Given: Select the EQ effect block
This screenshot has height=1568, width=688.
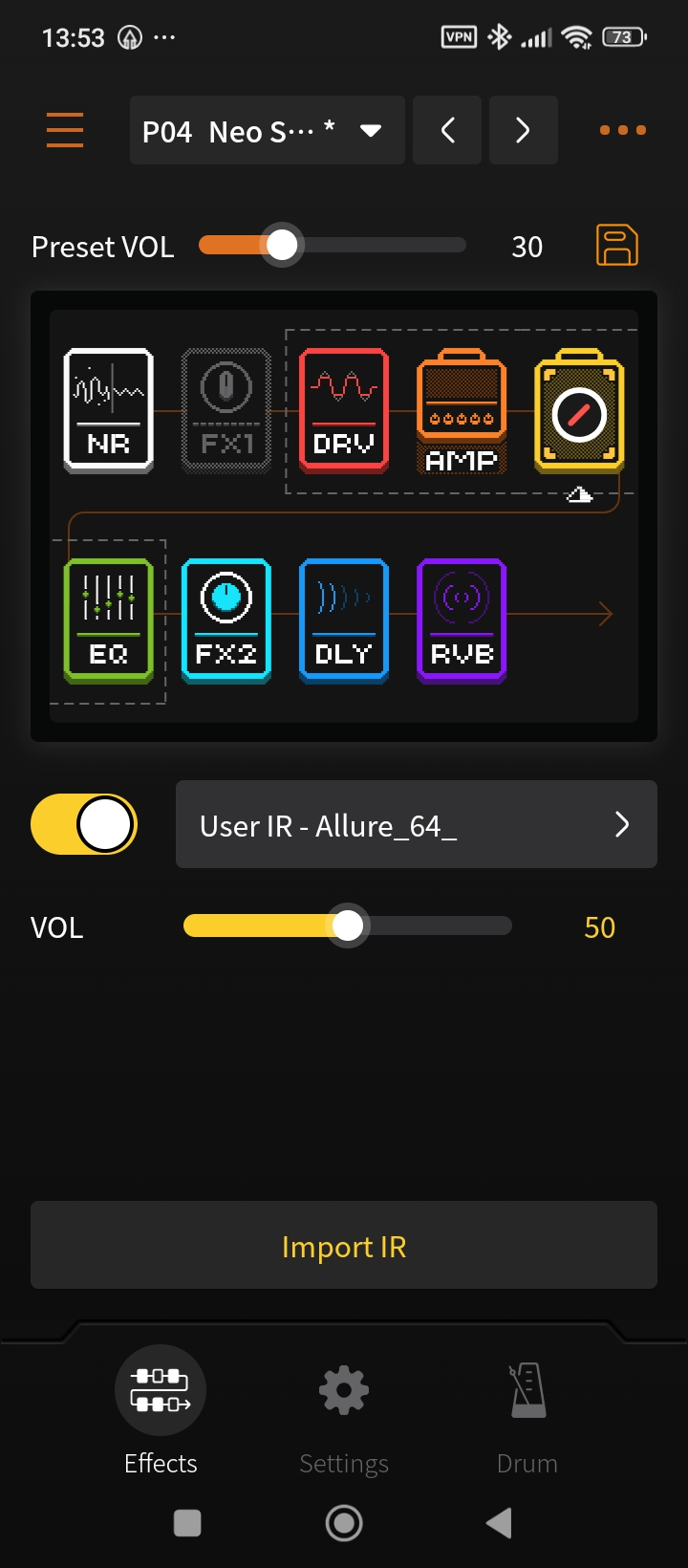Looking at the screenshot, I should pos(109,621).
